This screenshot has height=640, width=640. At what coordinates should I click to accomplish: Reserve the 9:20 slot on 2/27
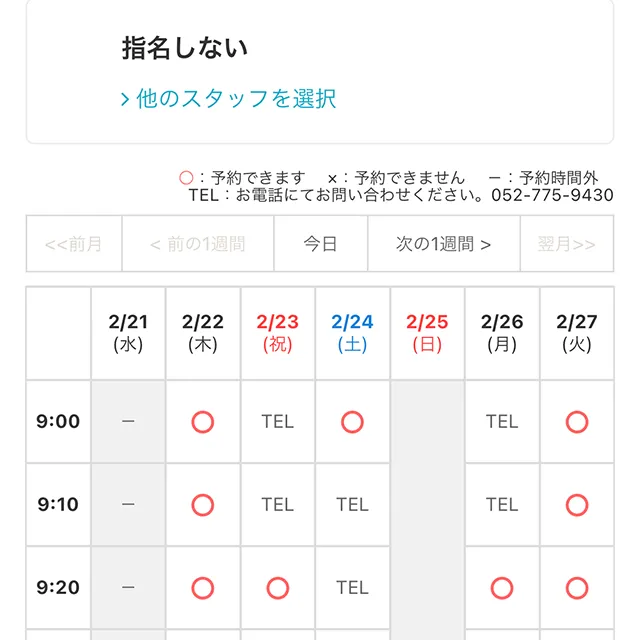(577, 588)
